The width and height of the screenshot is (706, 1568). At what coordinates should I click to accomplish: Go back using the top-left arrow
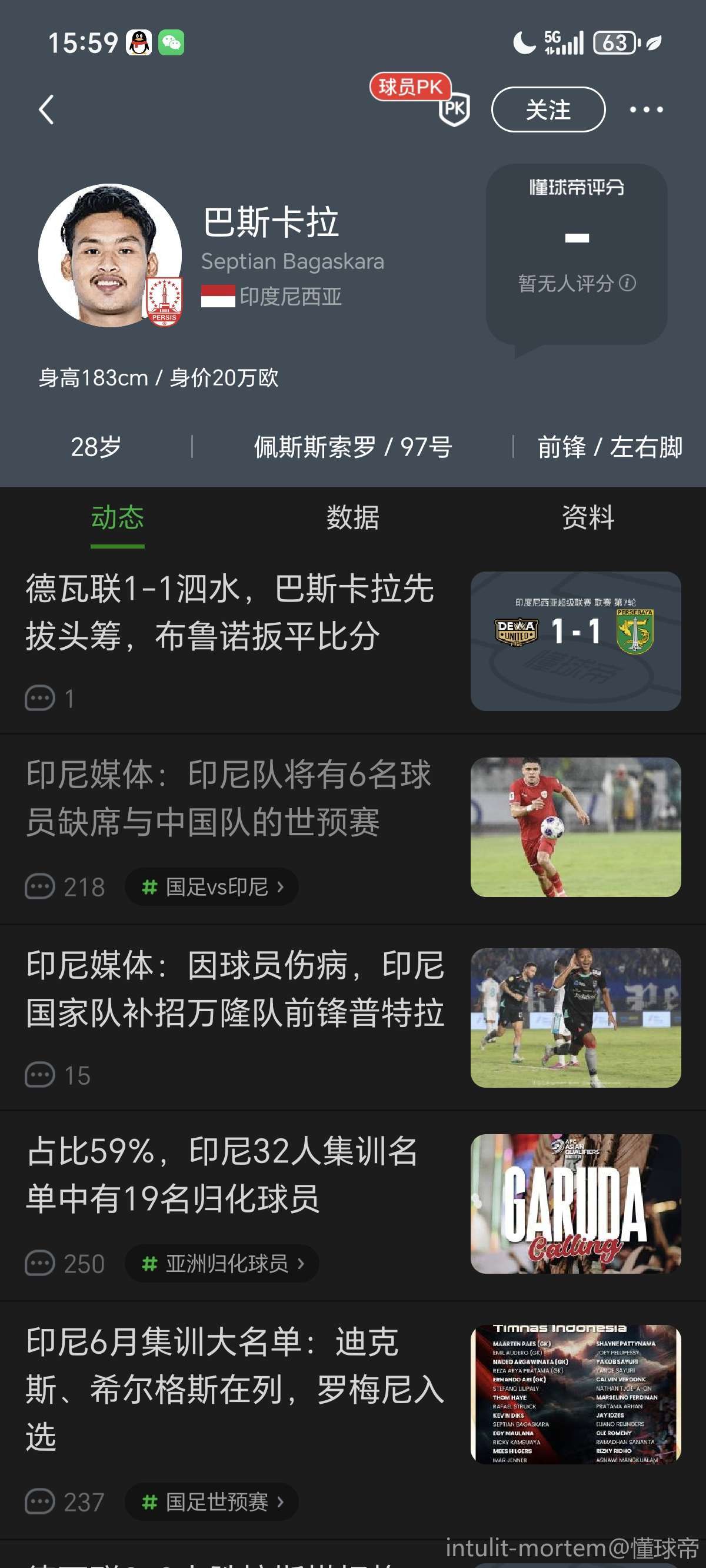click(47, 109)
